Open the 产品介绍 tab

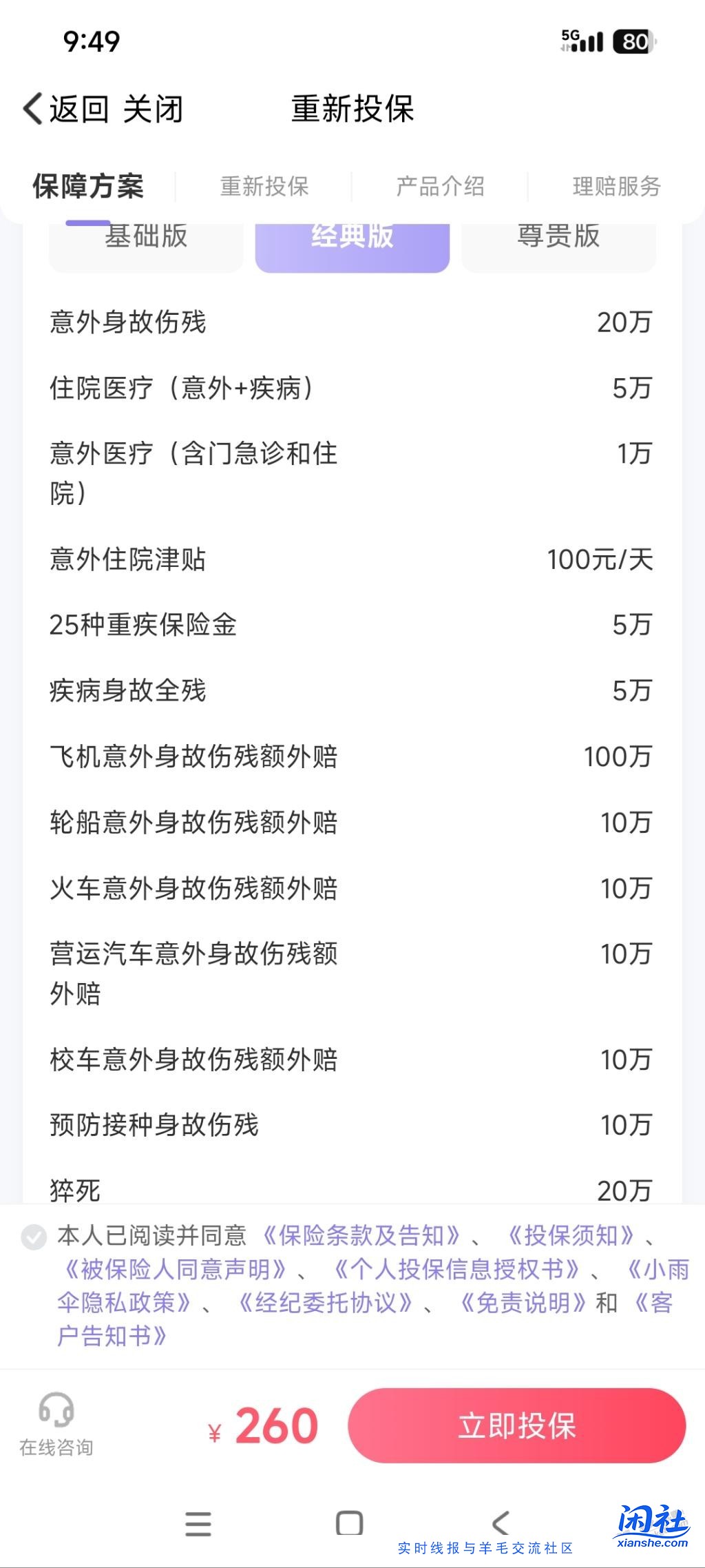[440, 186]
